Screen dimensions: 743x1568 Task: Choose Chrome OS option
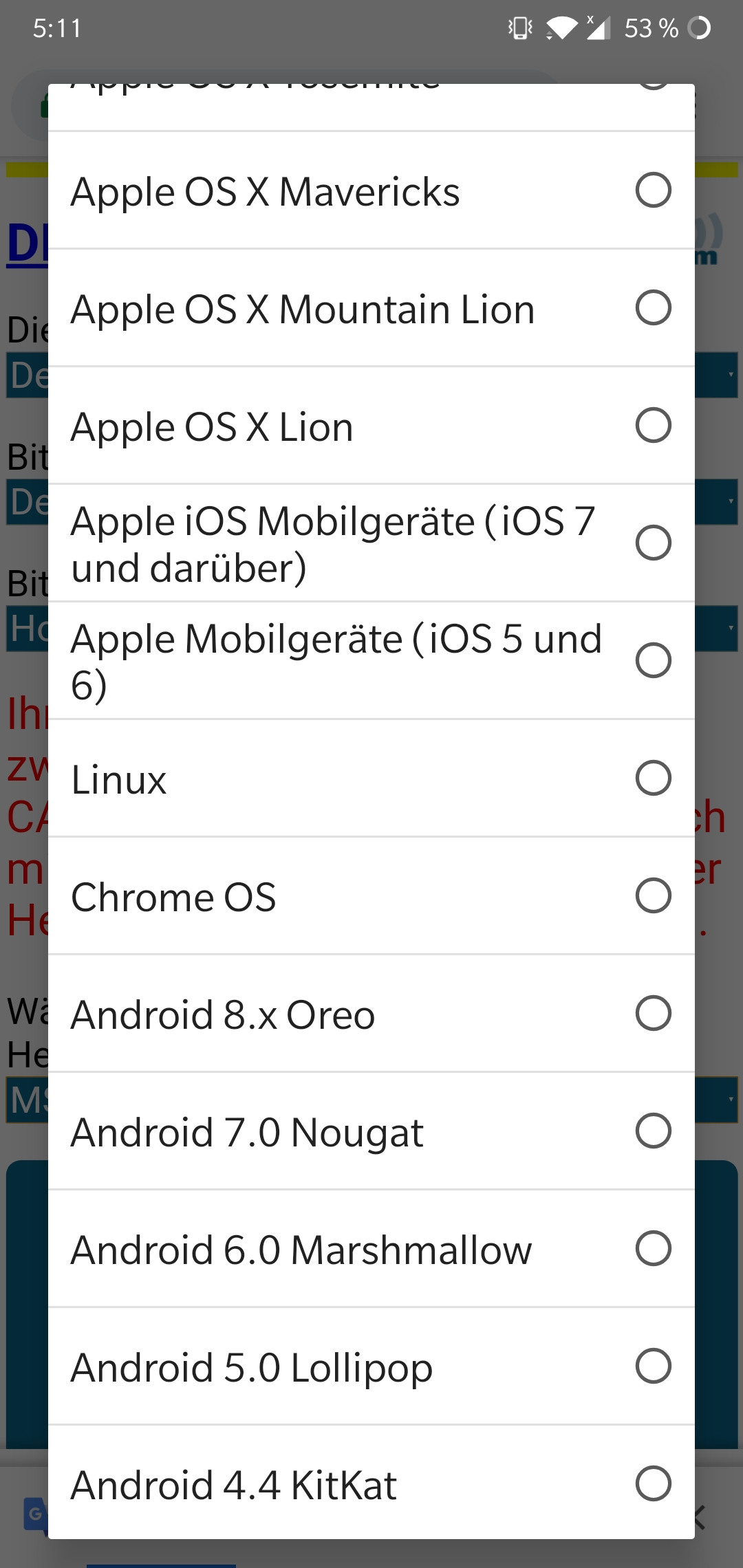[x=371, y=896]
